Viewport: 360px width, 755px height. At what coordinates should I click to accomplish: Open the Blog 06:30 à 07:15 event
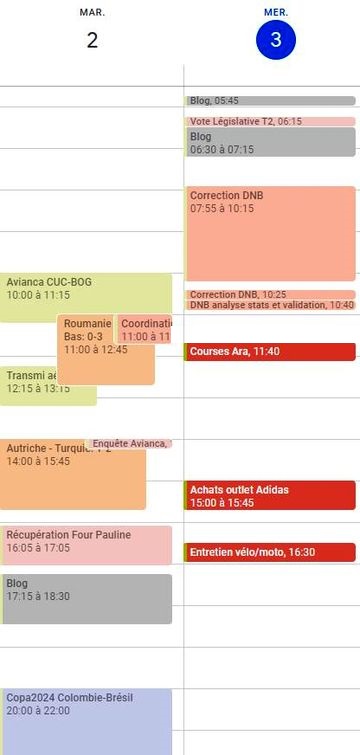pyautogui.click(x=270, y=142)
